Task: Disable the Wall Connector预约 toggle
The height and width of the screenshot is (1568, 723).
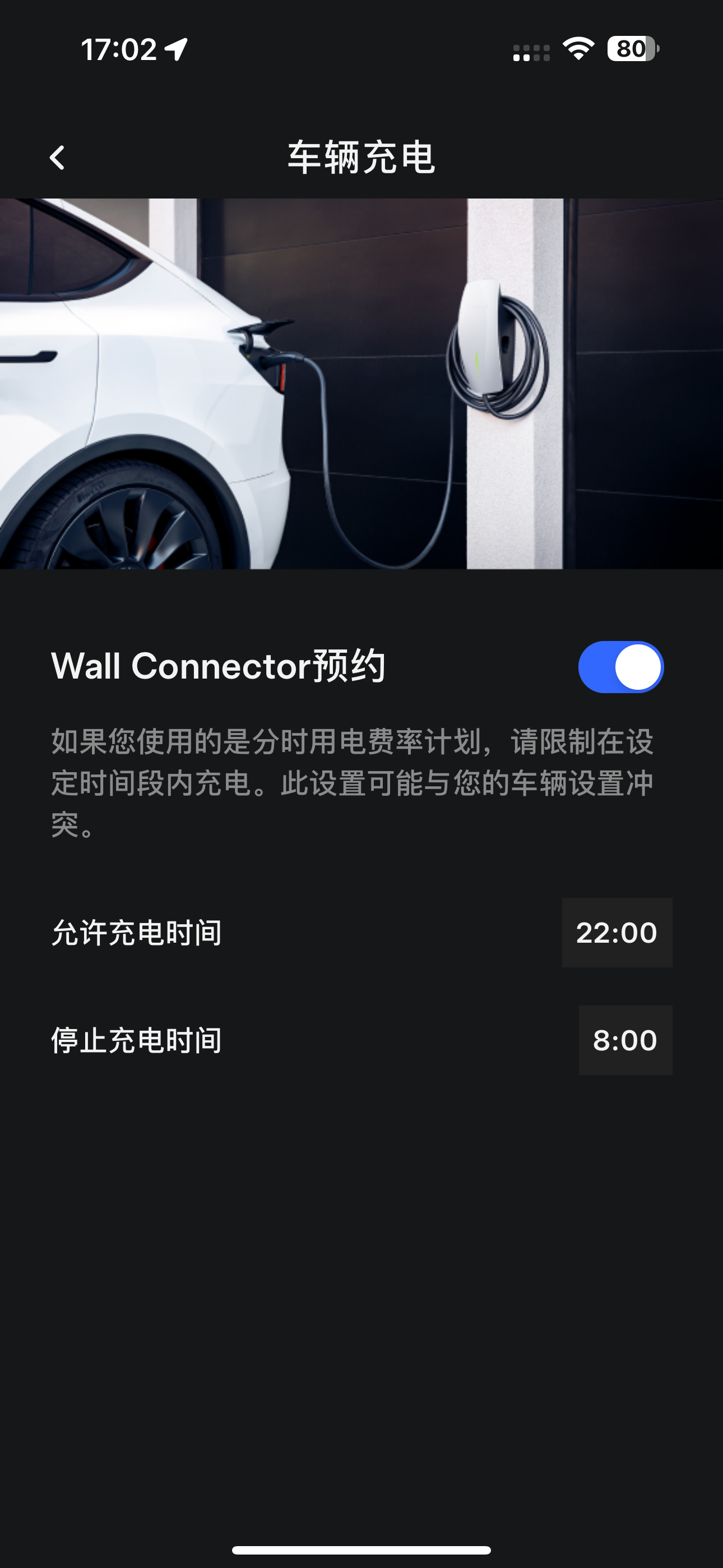Action: [622, 667]
